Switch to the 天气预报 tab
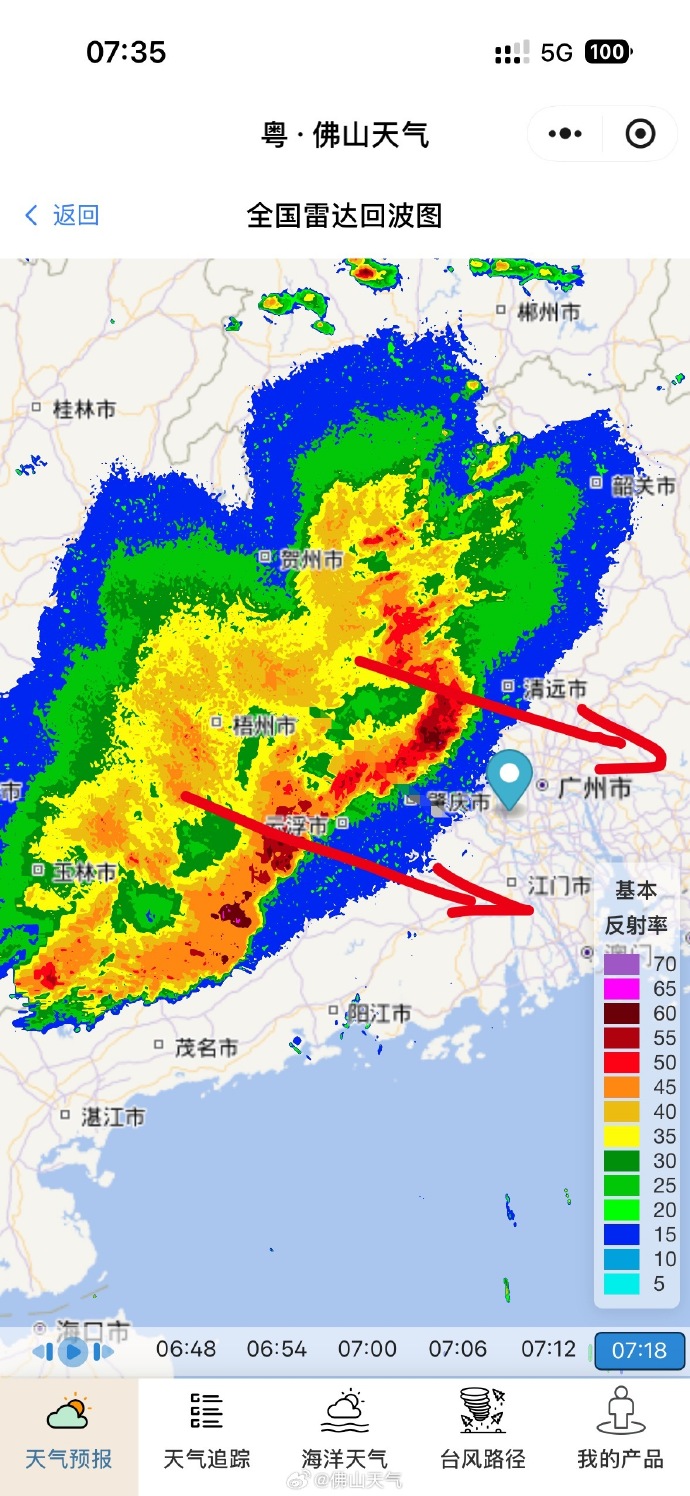Viewport: 690px width, 1496px height. [69, 1436]
